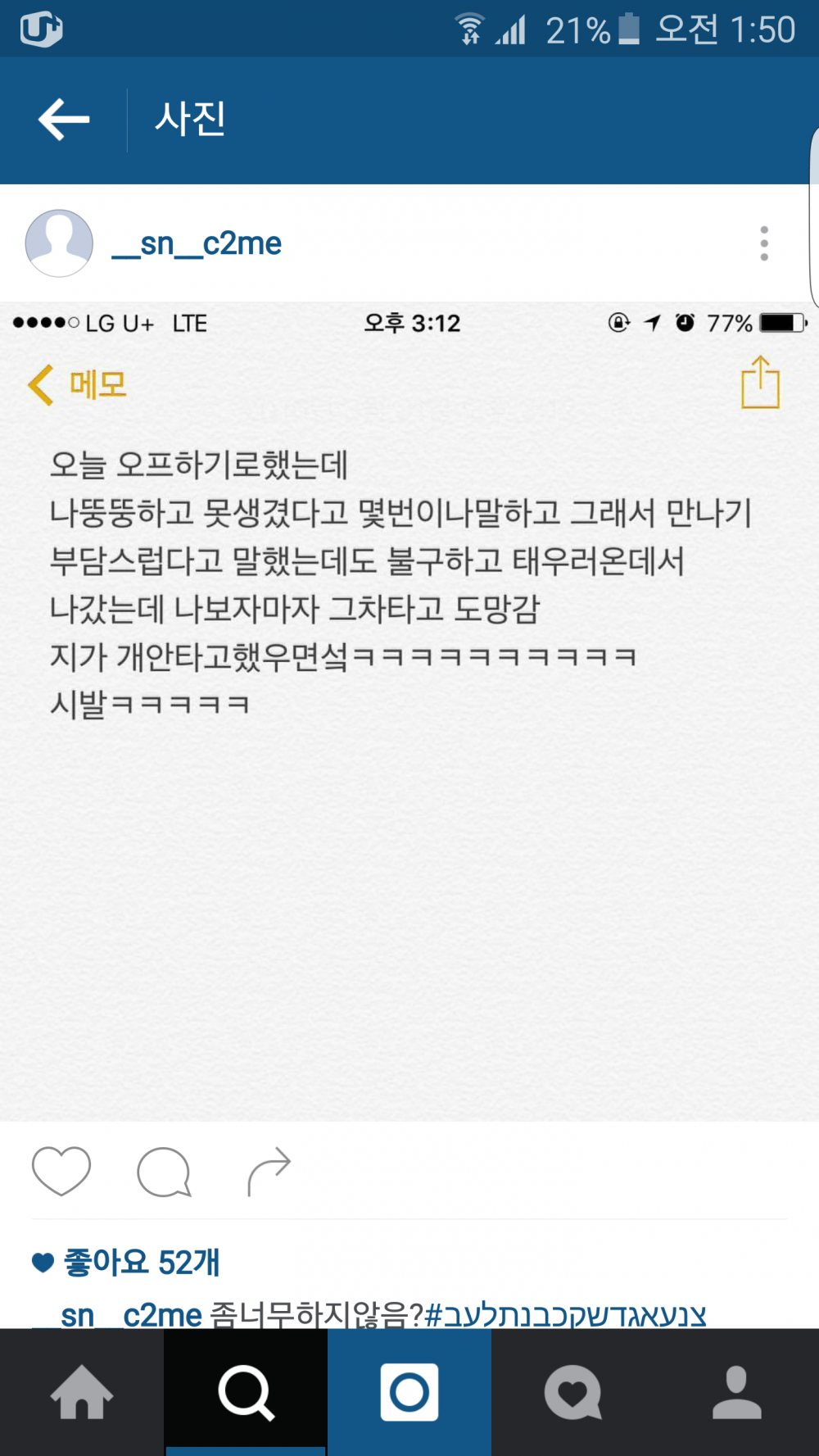Open the hashtag in the caption
The width and height of the screenshot is (819, 1456).
(565, 1314)
